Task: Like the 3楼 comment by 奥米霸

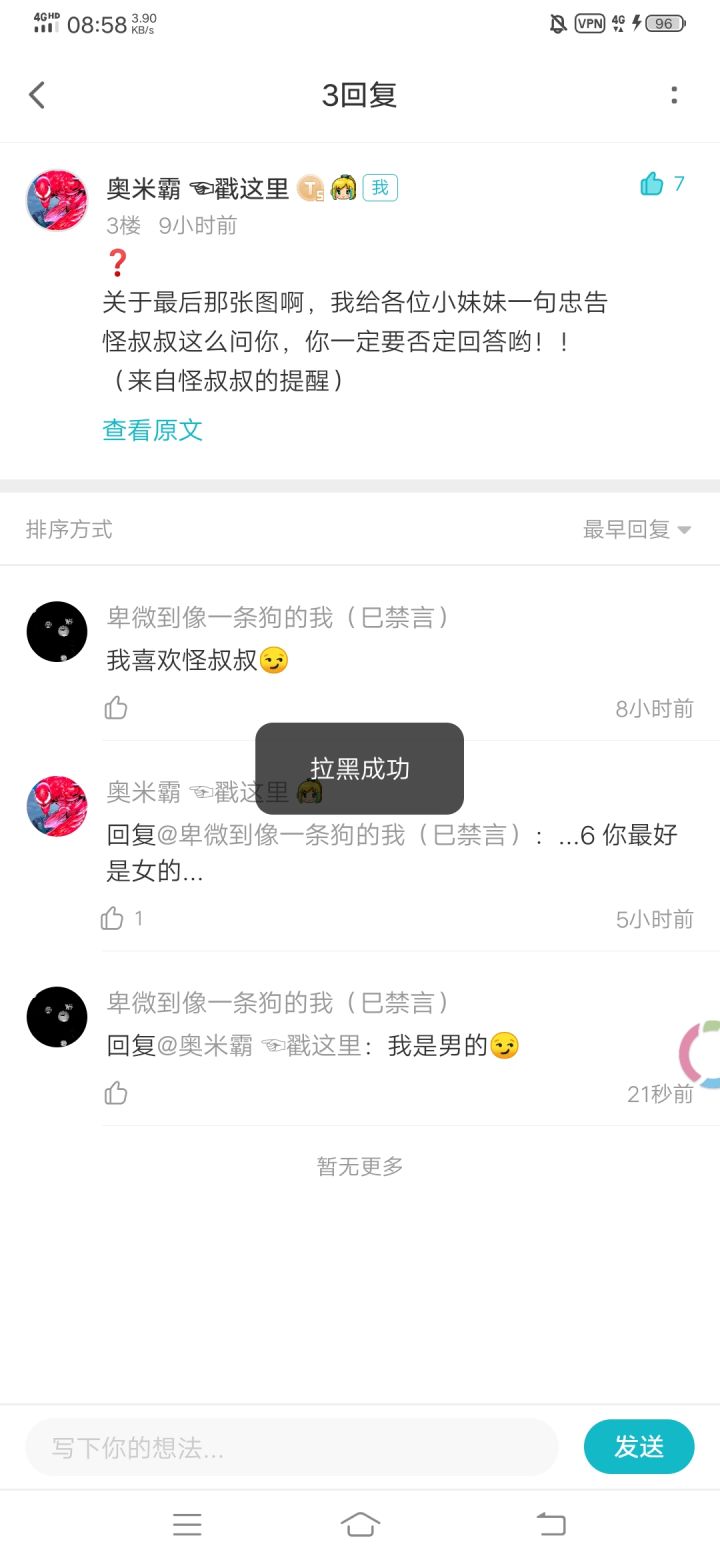Action: (x=651, y=184)
